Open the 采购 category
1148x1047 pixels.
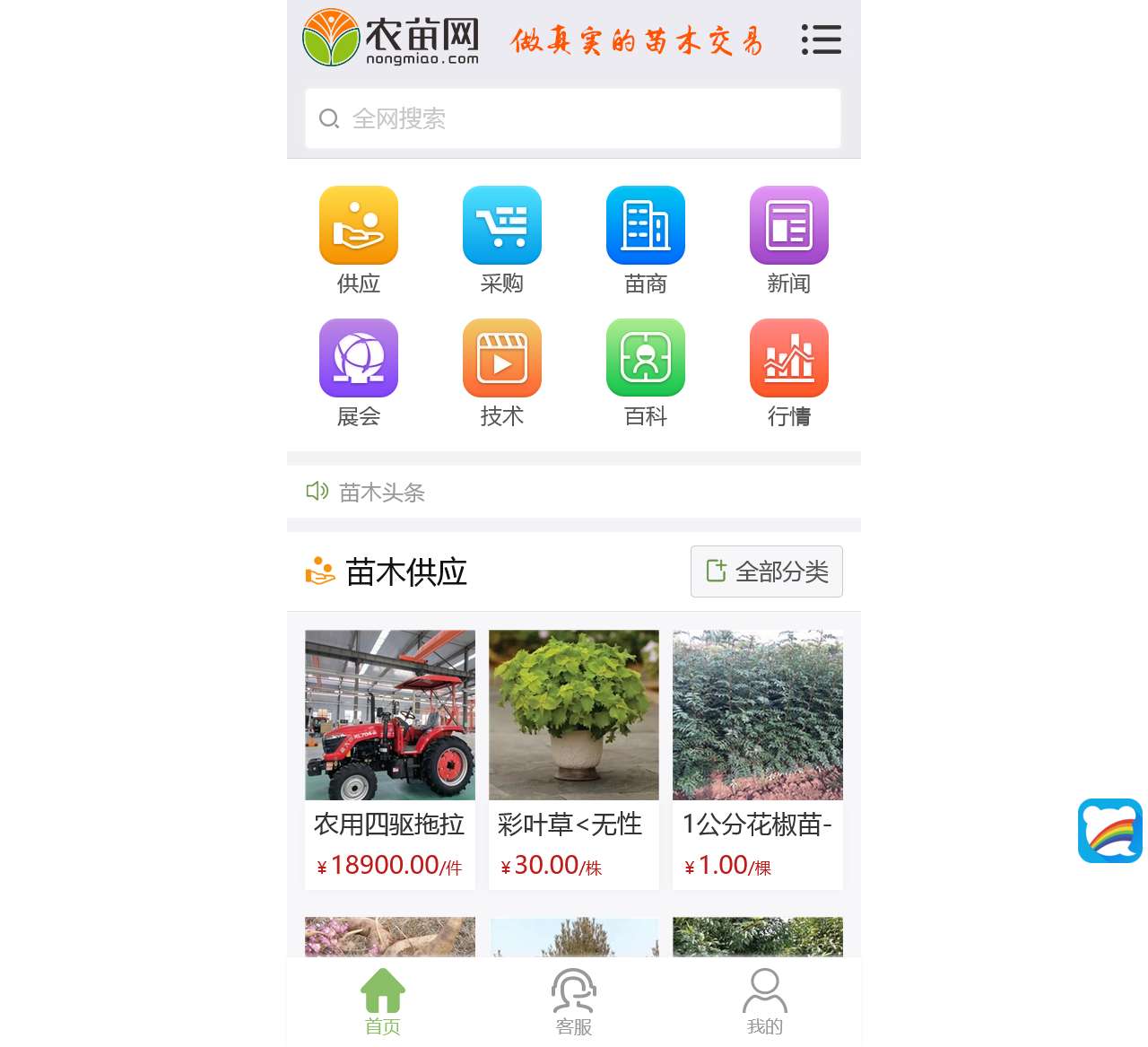[x=502, y=240]
